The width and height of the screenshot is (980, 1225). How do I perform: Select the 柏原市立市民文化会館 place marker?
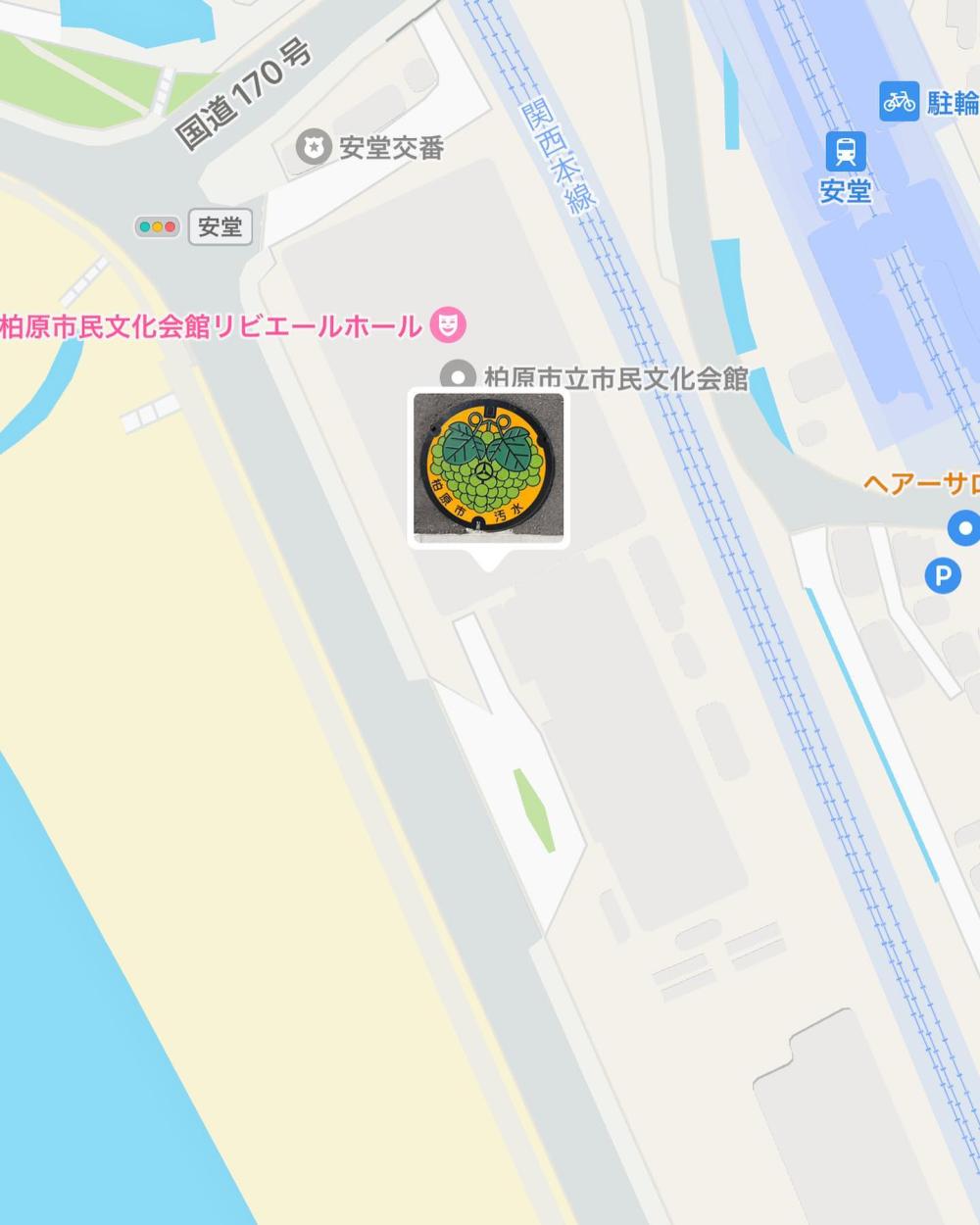coord(457,376)
